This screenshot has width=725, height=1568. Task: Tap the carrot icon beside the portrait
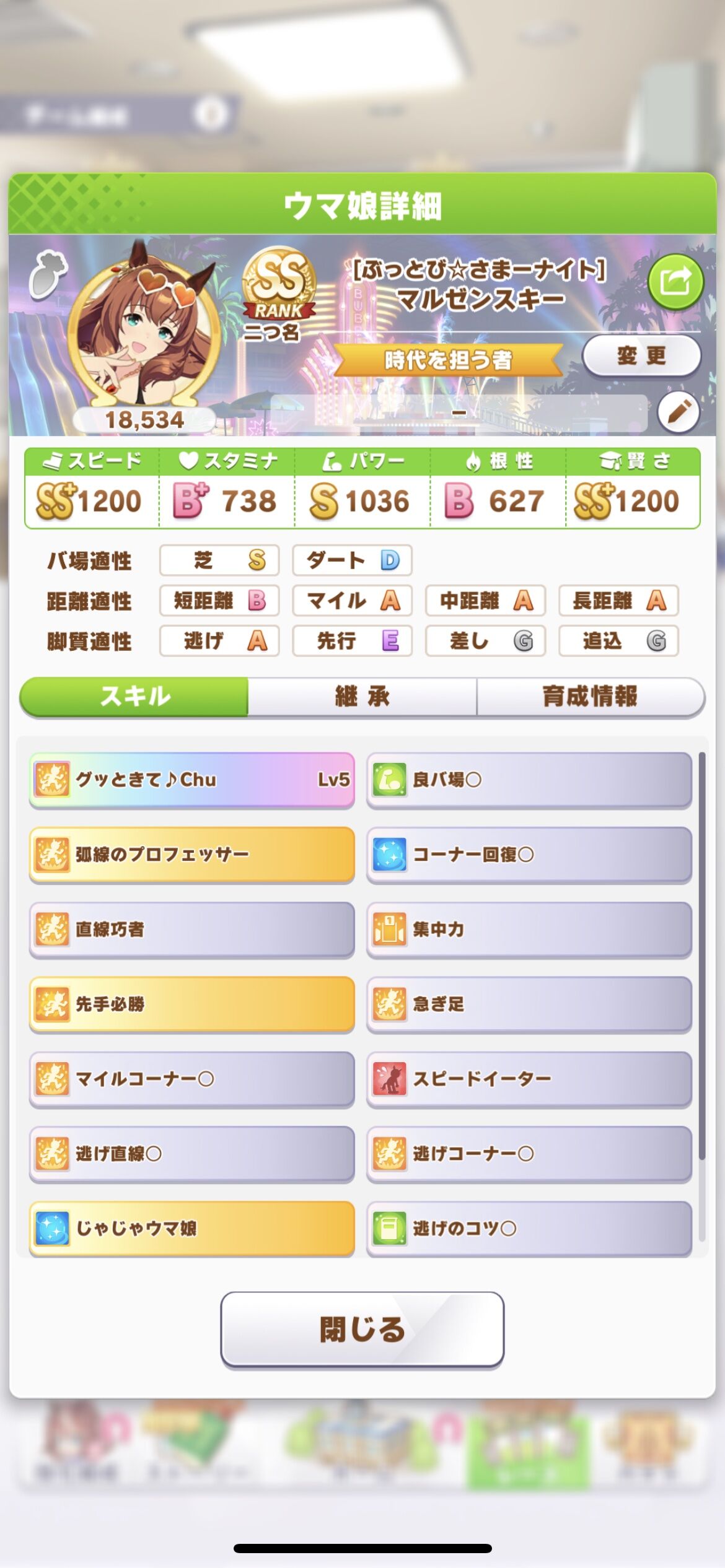pos(48,276)
